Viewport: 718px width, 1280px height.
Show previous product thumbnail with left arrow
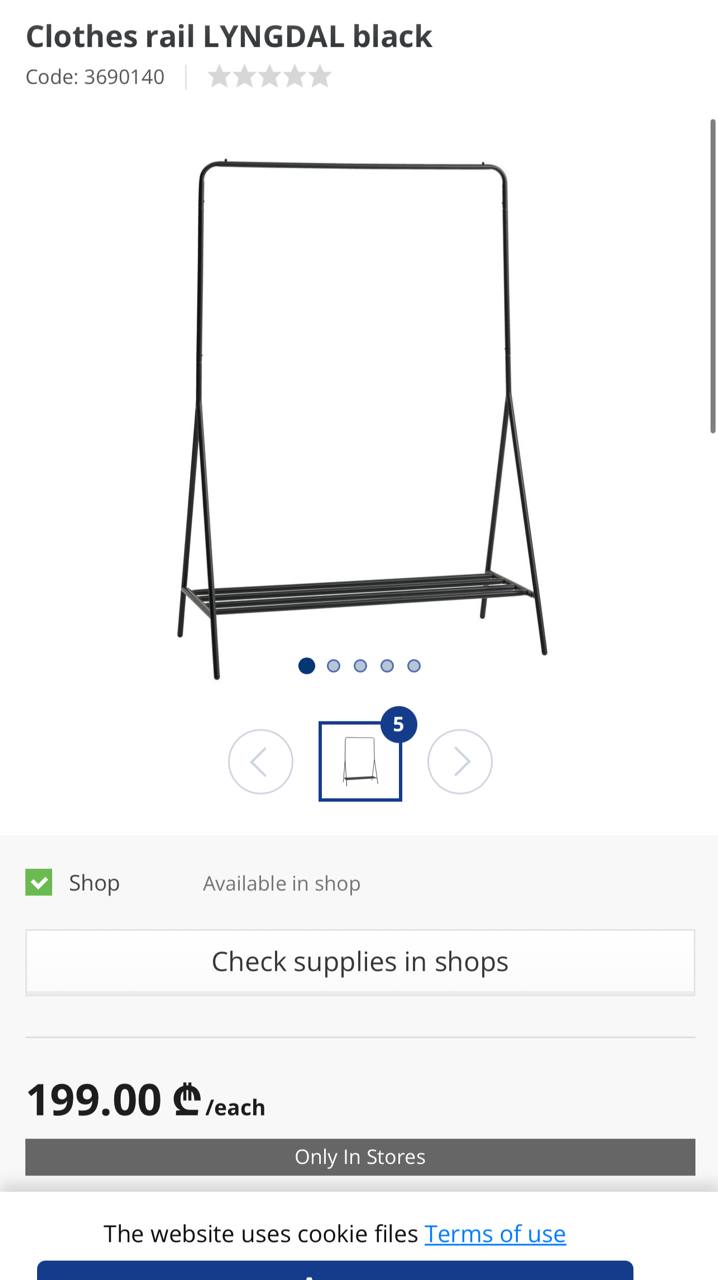tap(260, 762)
